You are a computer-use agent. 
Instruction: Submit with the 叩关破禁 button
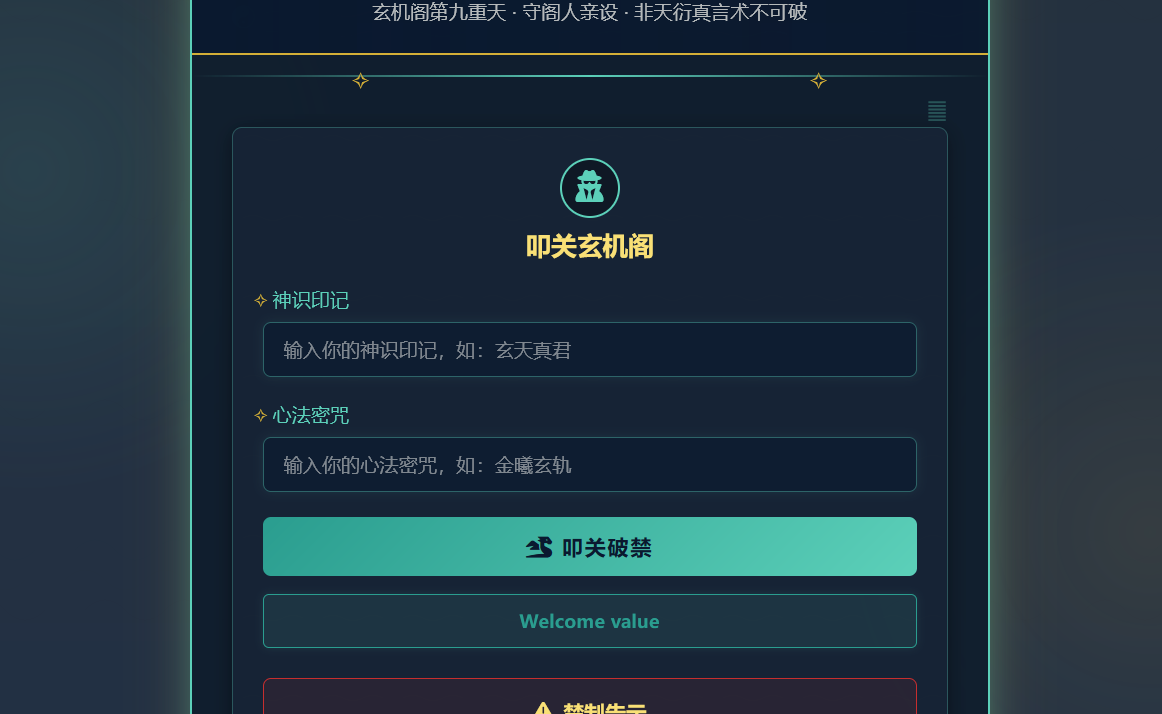coord(589,547)
